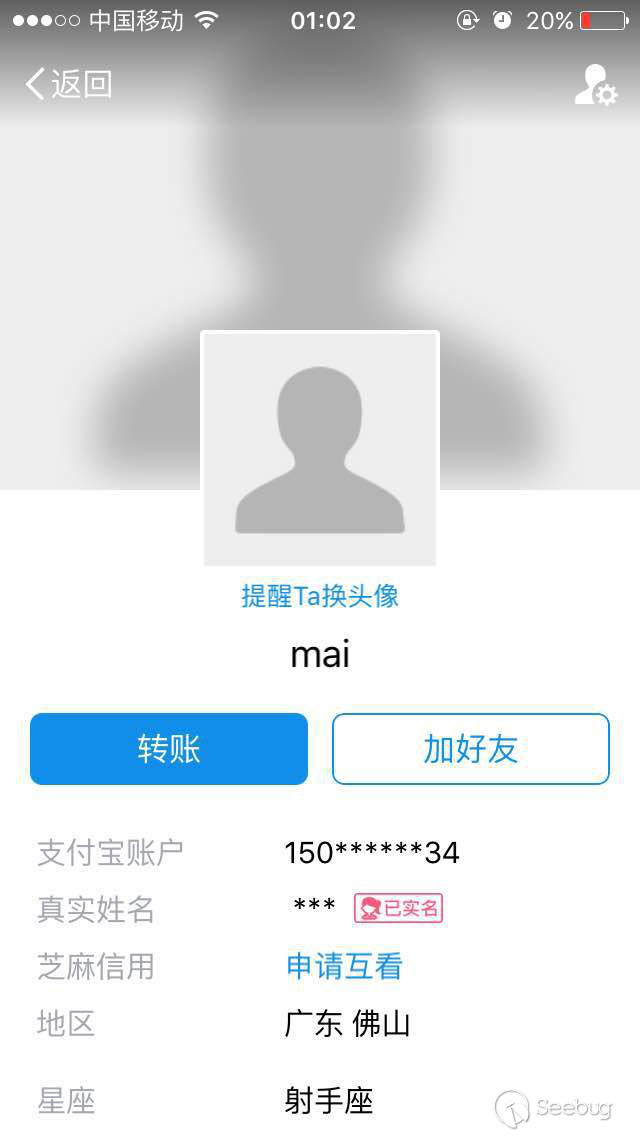Tap 转账 to transfer money
The width and height of the screenshot is (640, 1136).
pos(169,749)
